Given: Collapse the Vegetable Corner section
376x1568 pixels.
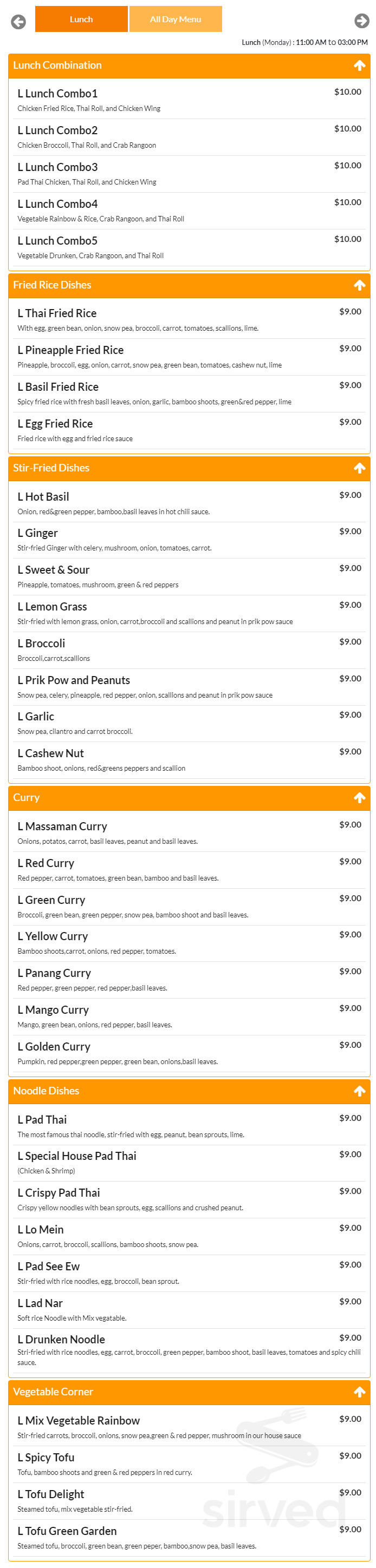Looking at the screenshot, I should 360,1392.
